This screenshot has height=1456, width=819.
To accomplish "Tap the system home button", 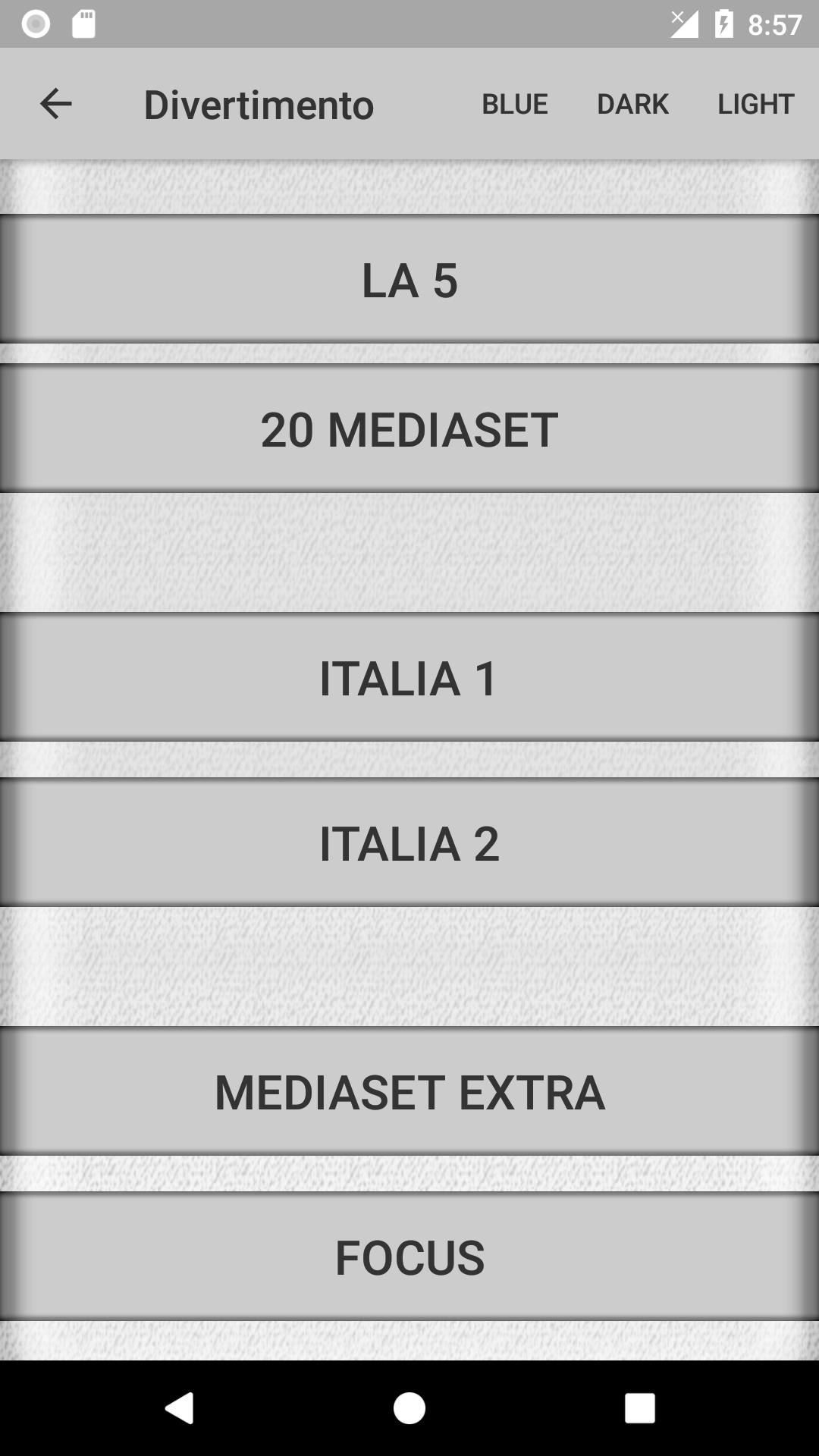I will coord(409,1408).
